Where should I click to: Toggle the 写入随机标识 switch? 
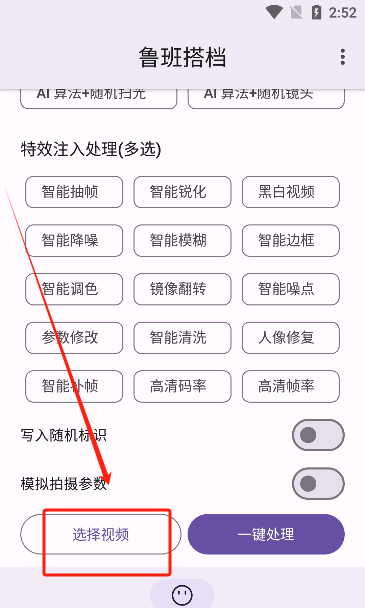[318, 435]
